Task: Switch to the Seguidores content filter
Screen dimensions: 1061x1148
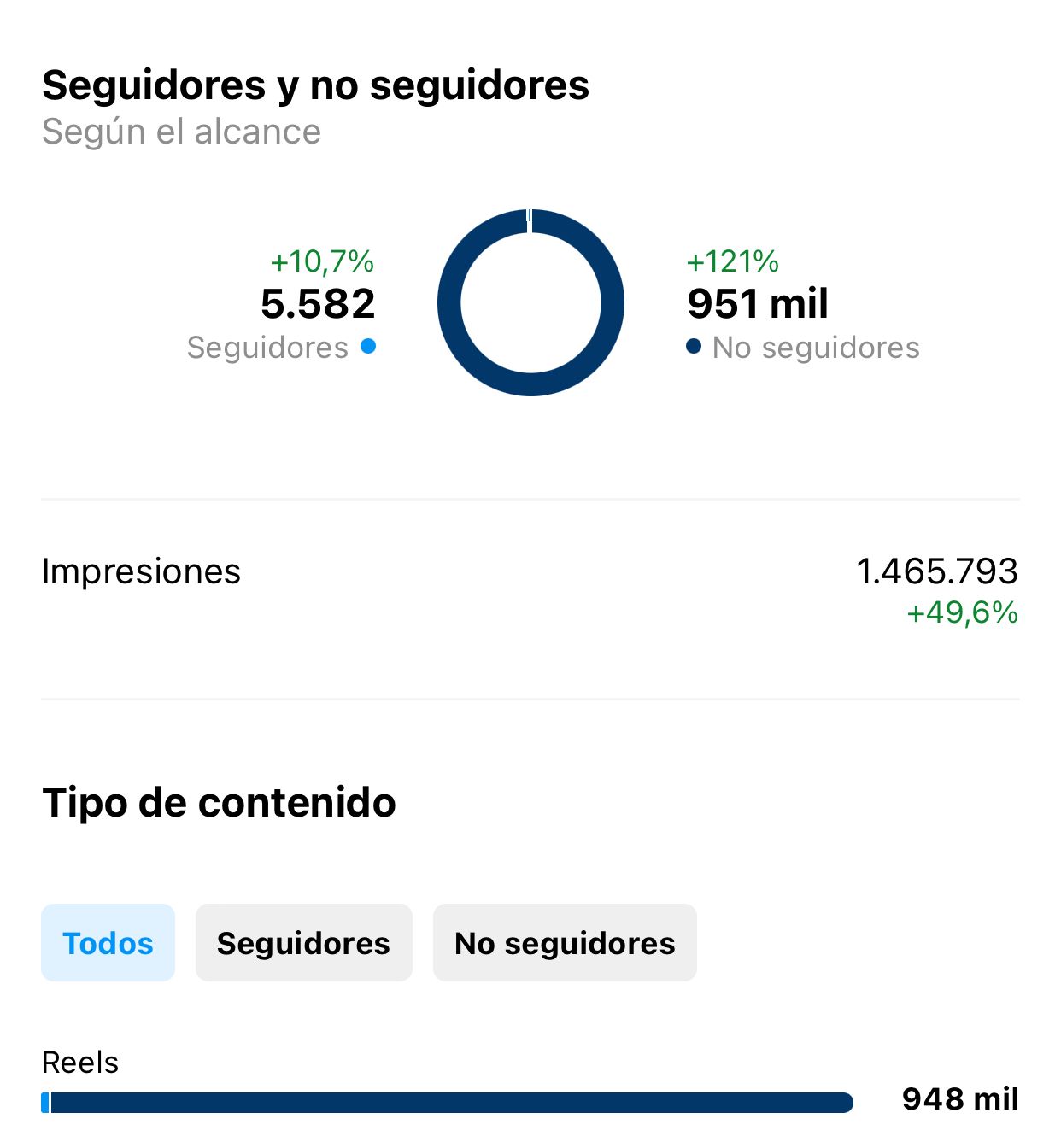Action: (x=303, y=943)
